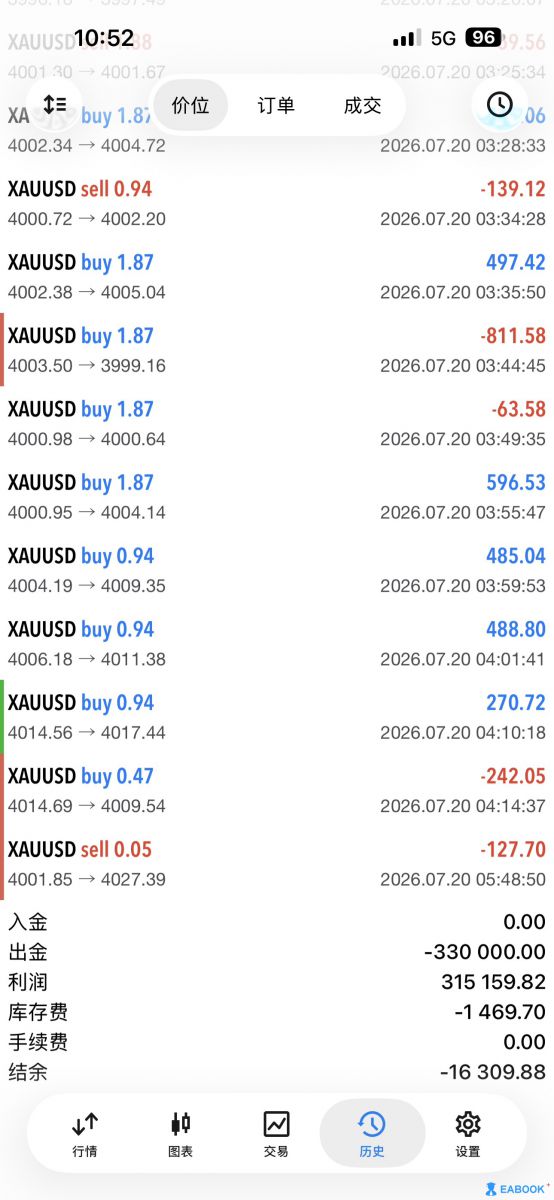Switch to the 成交 segment
The image size is (554, 1200).
pyautogui.click(x=362, y=105)
